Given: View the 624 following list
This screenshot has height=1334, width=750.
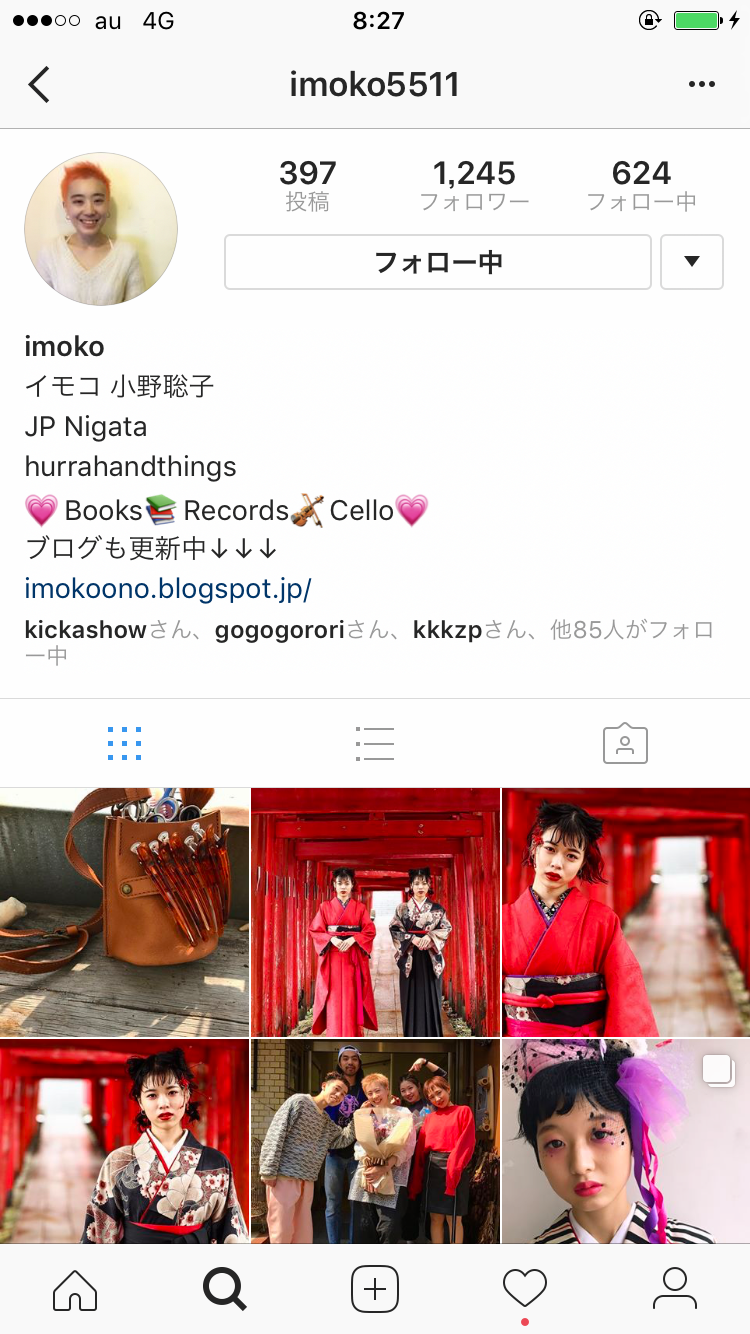Looking at the screenshot, I should click(x=641, y=185).
